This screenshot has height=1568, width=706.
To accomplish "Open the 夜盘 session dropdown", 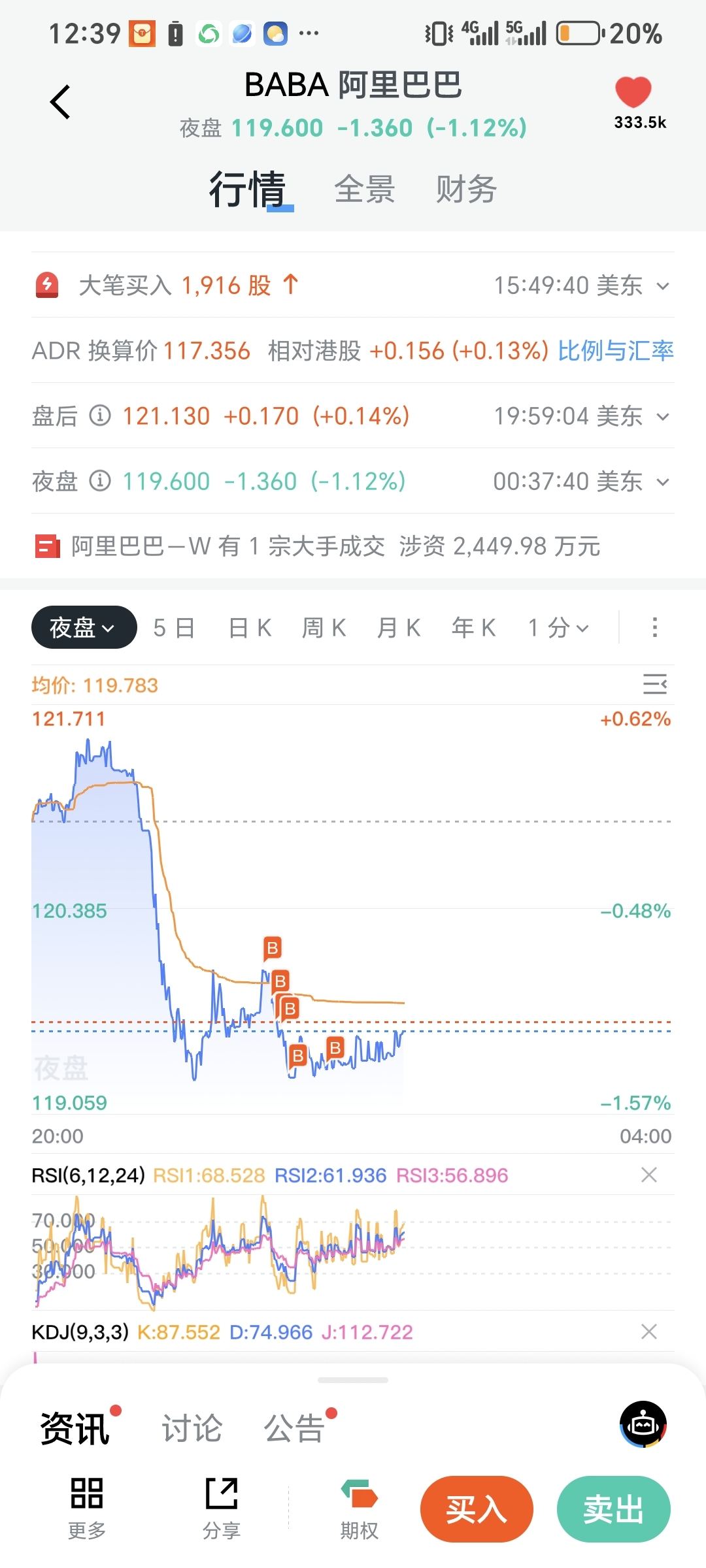I will [x=84, y=627].
